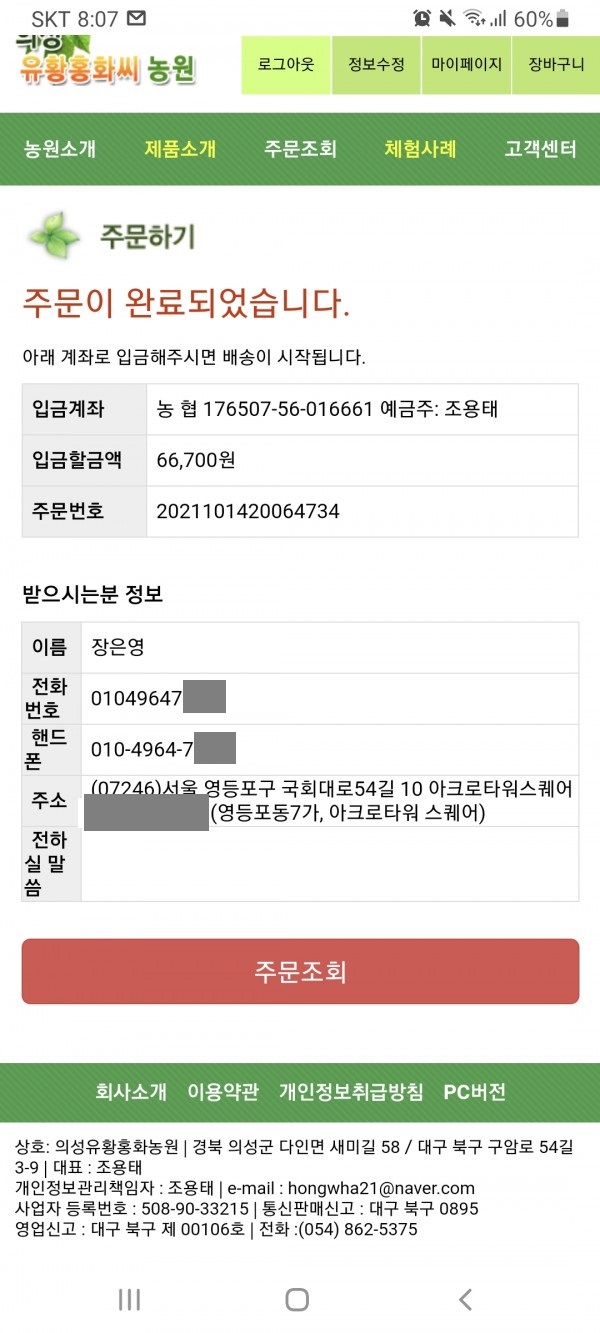Open the 농원소개 menu

pyautogui.click(x=60, y=149)
